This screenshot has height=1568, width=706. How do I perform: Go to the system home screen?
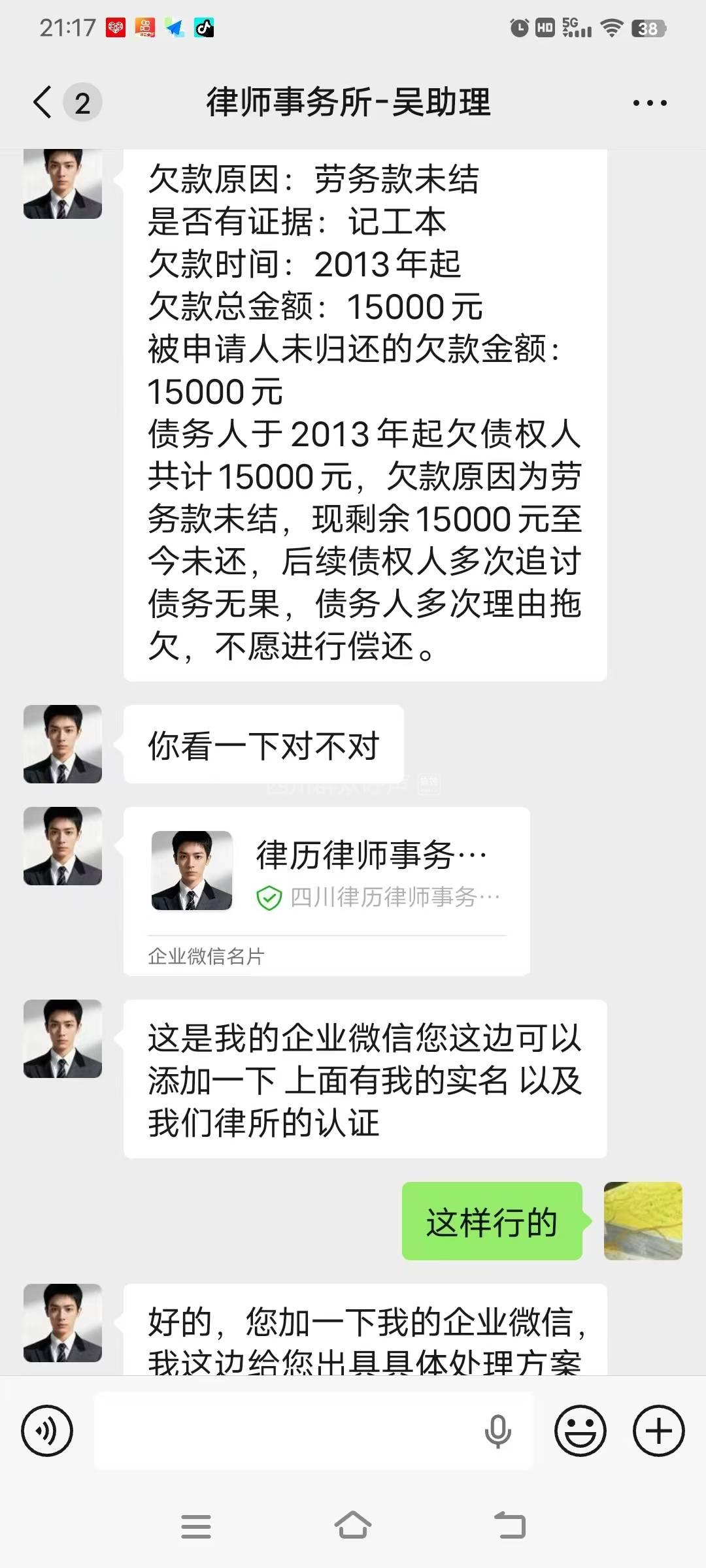click(x=353, y=1526)
